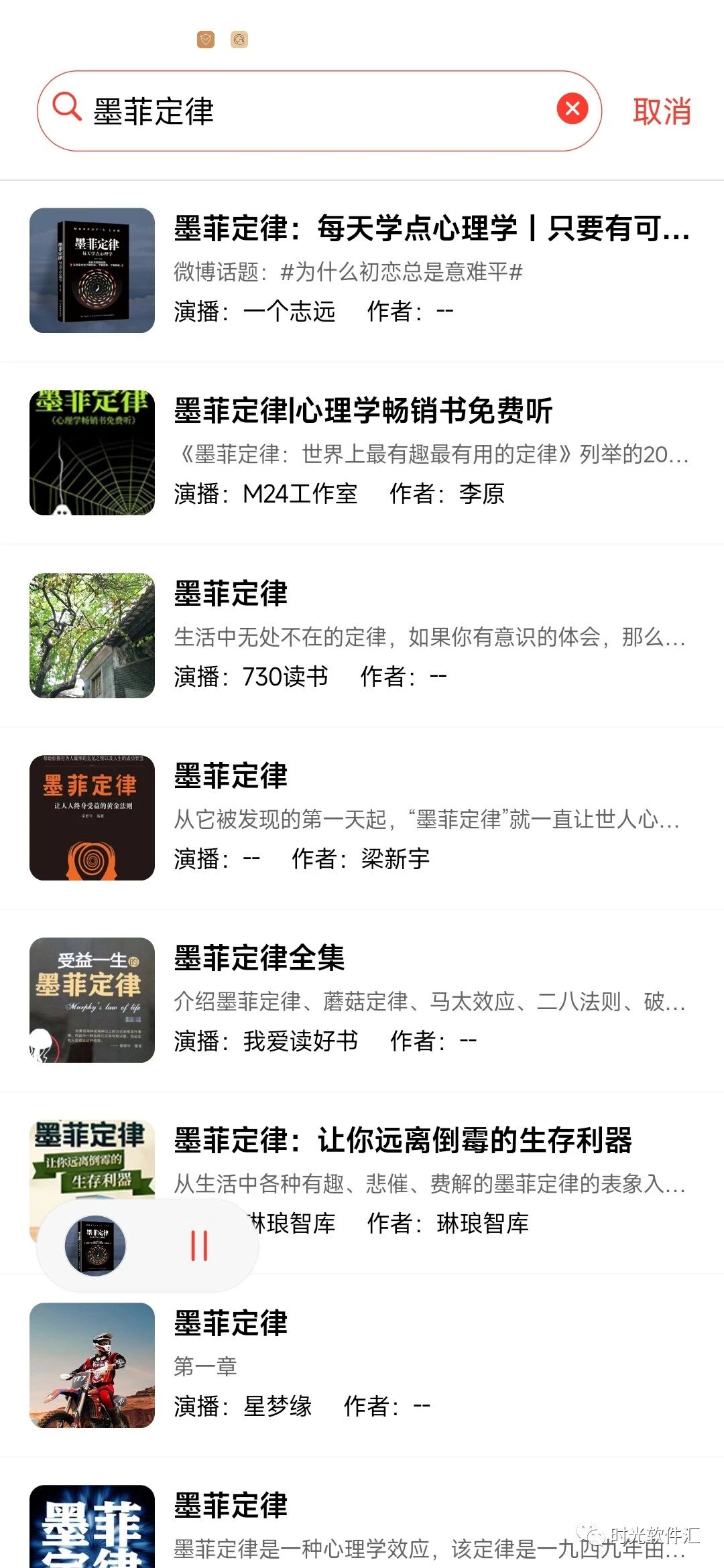The image size is (724, 1568).
Task: Tap the search field containing 墨菲定律
Action: 315,111
